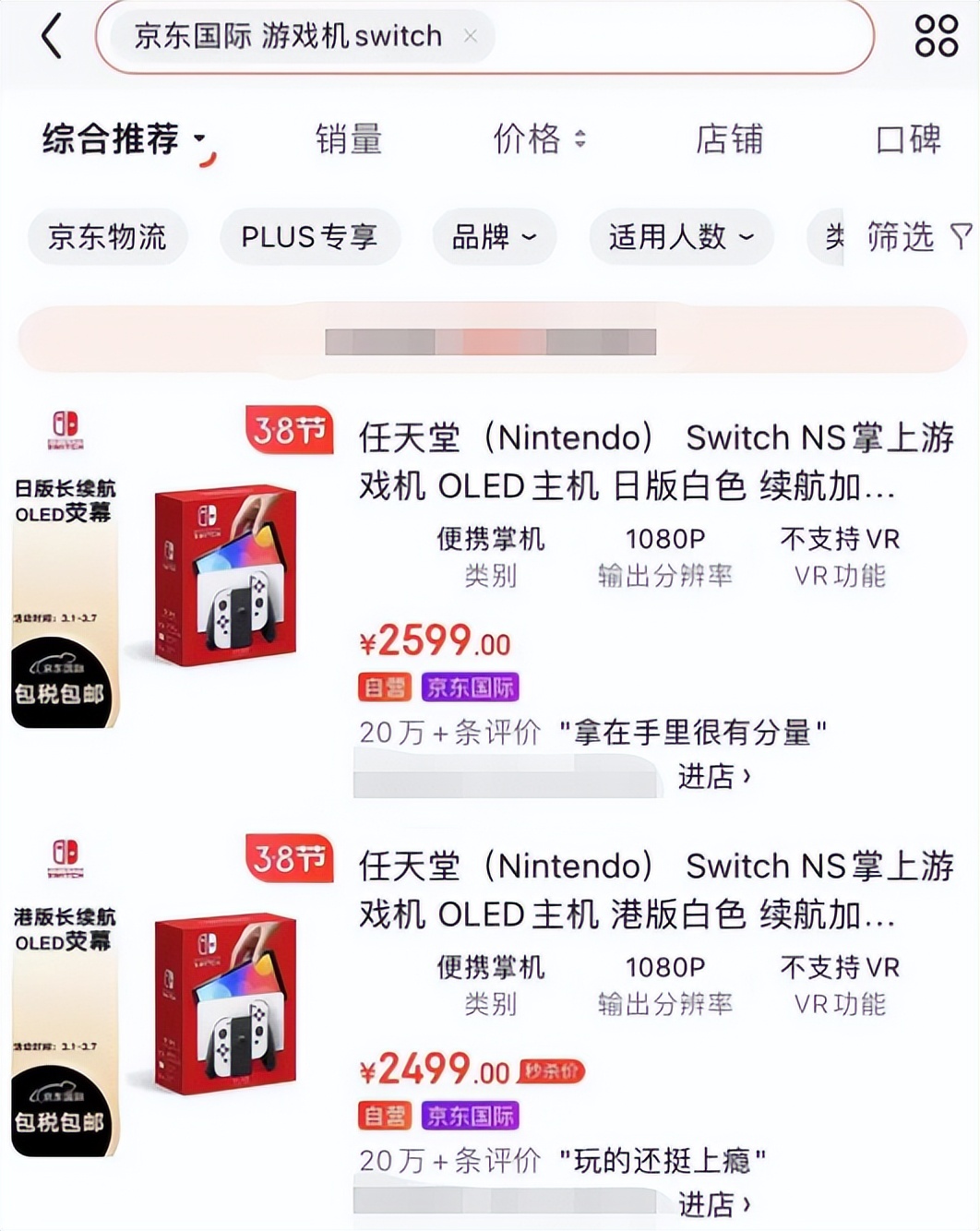The height and width of the screenshot is (1231, 980).
Task: Enable the PLUS专享 filter chip
Action: (x=310, y=238)
